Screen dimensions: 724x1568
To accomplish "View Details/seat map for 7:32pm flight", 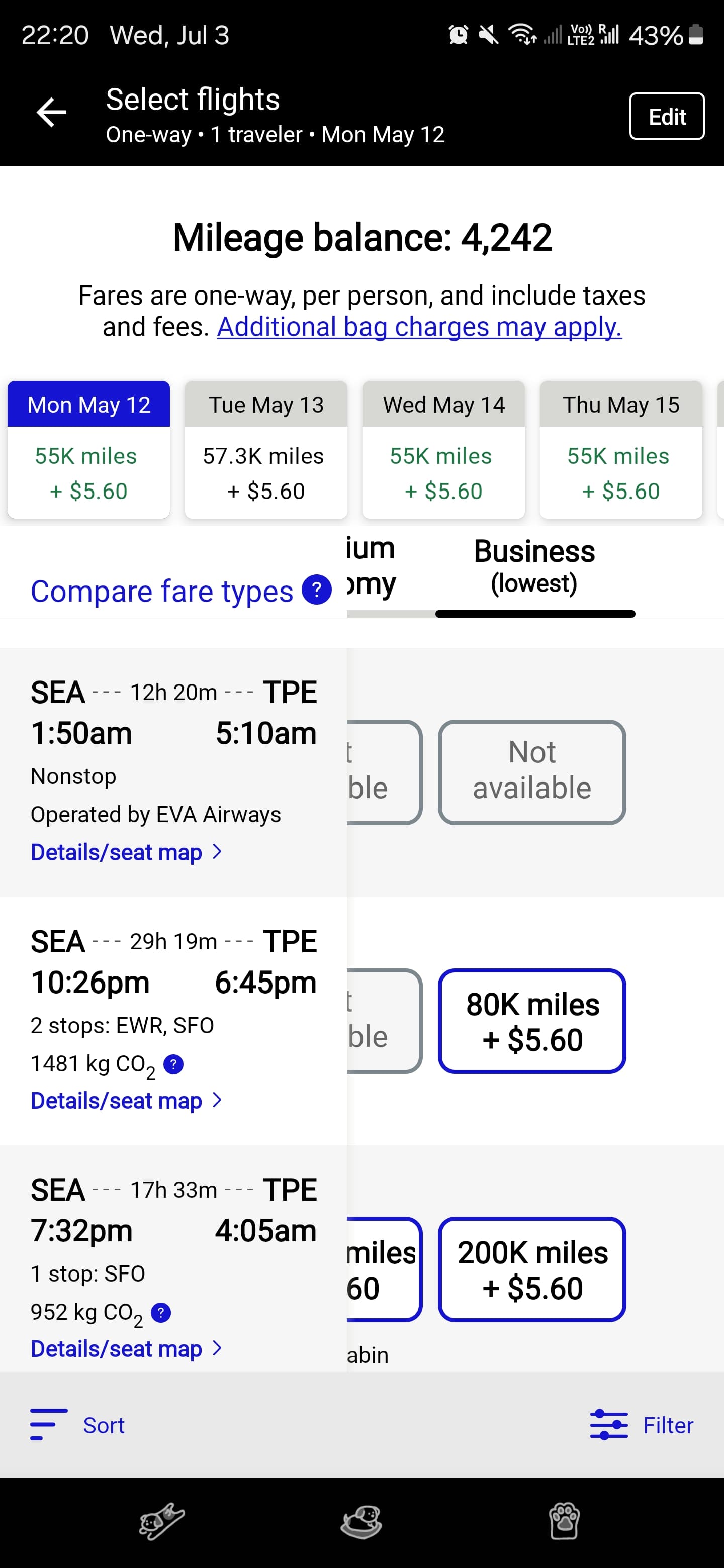I will 126,1349.
